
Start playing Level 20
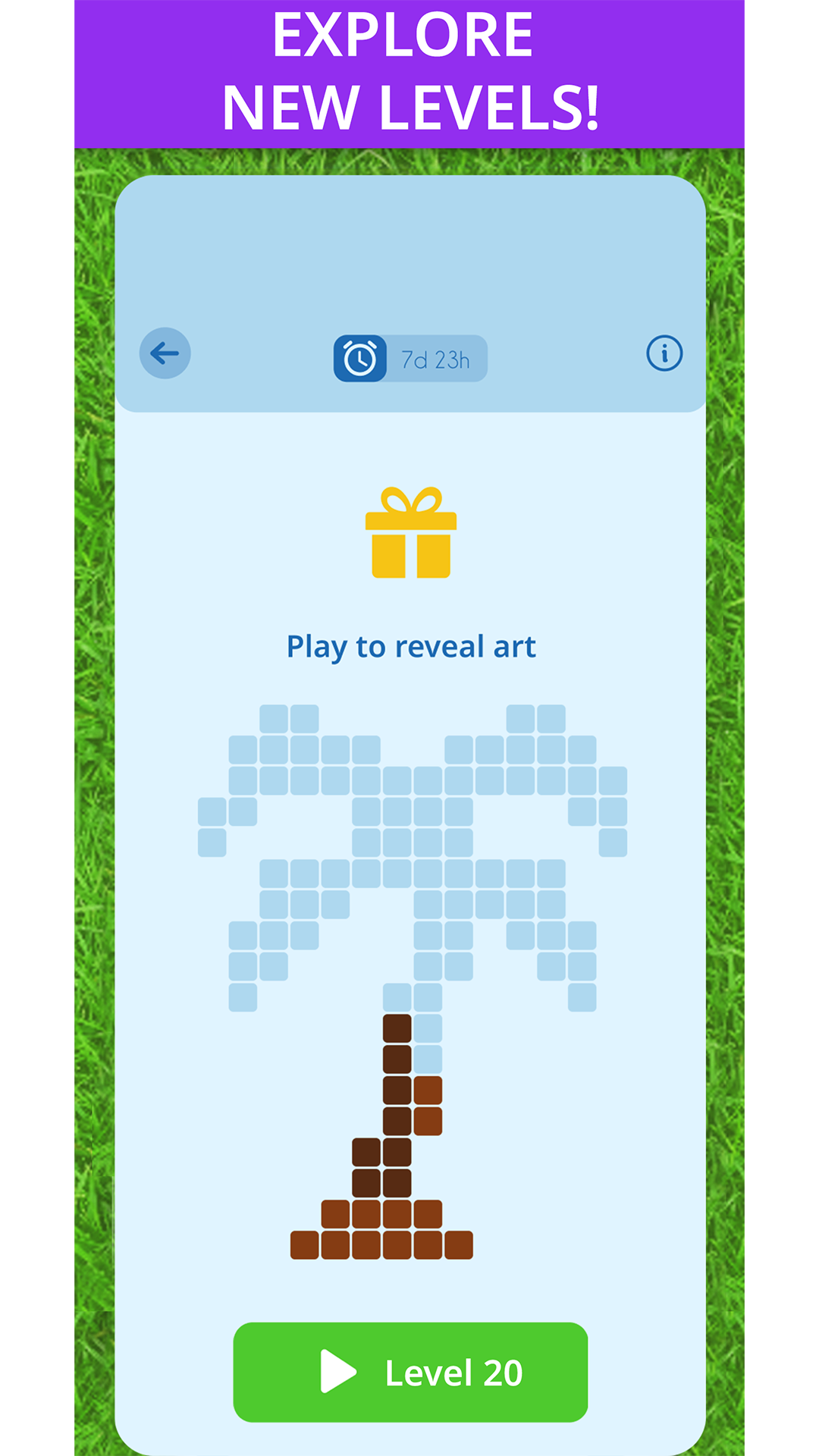410,1372
